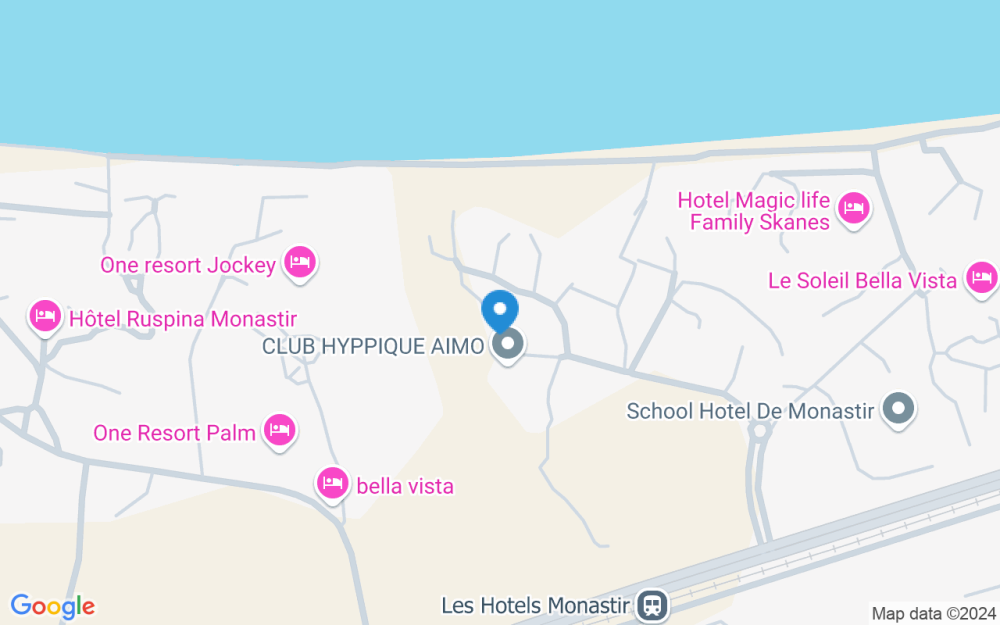Tap the School Hotel De Monastir marker
The height and width of the screenshot is (625, 1000).
point(899,409)
